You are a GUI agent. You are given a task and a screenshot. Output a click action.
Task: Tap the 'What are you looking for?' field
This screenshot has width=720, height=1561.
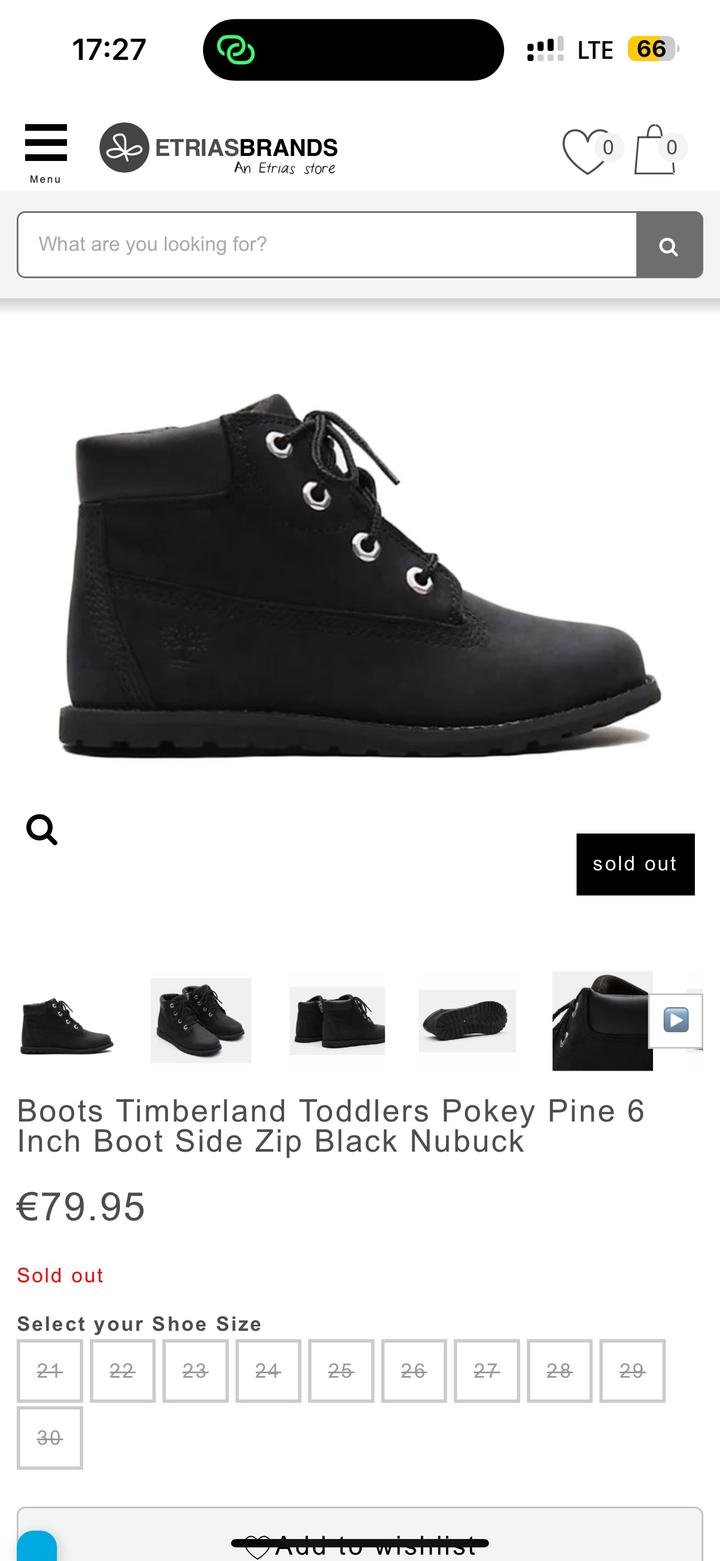[327, 244]
